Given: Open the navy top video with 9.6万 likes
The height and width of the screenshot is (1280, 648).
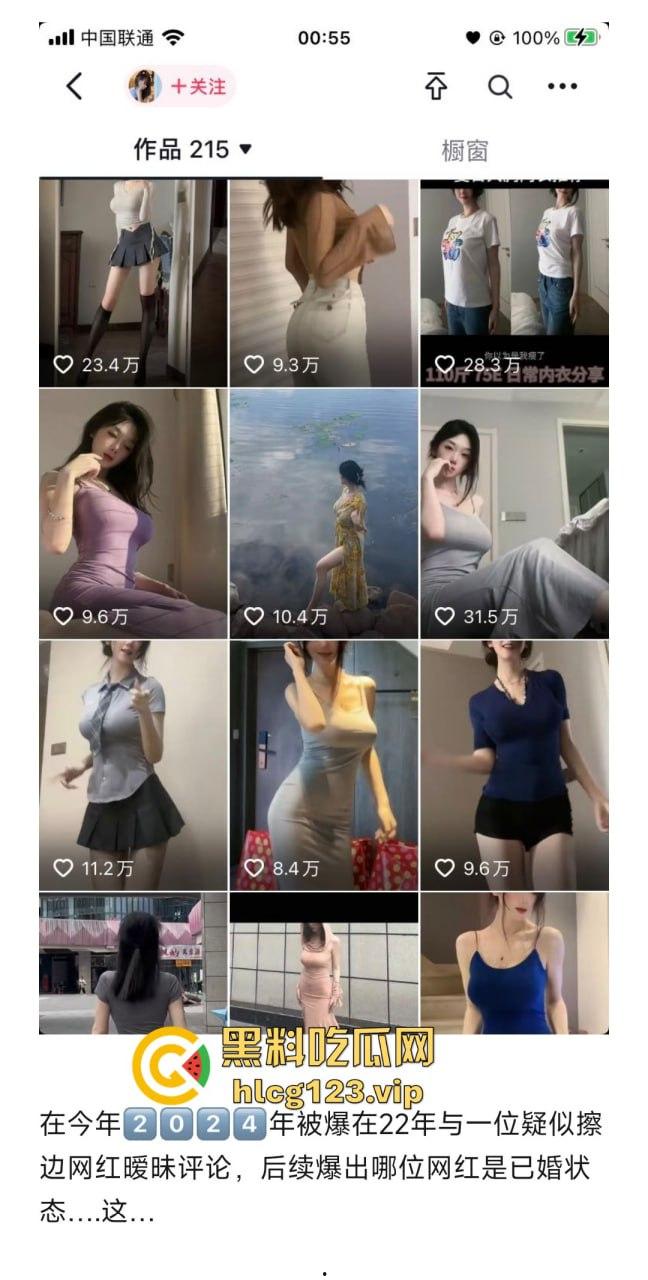Looking at the screenshot, I should click(514, 765).
